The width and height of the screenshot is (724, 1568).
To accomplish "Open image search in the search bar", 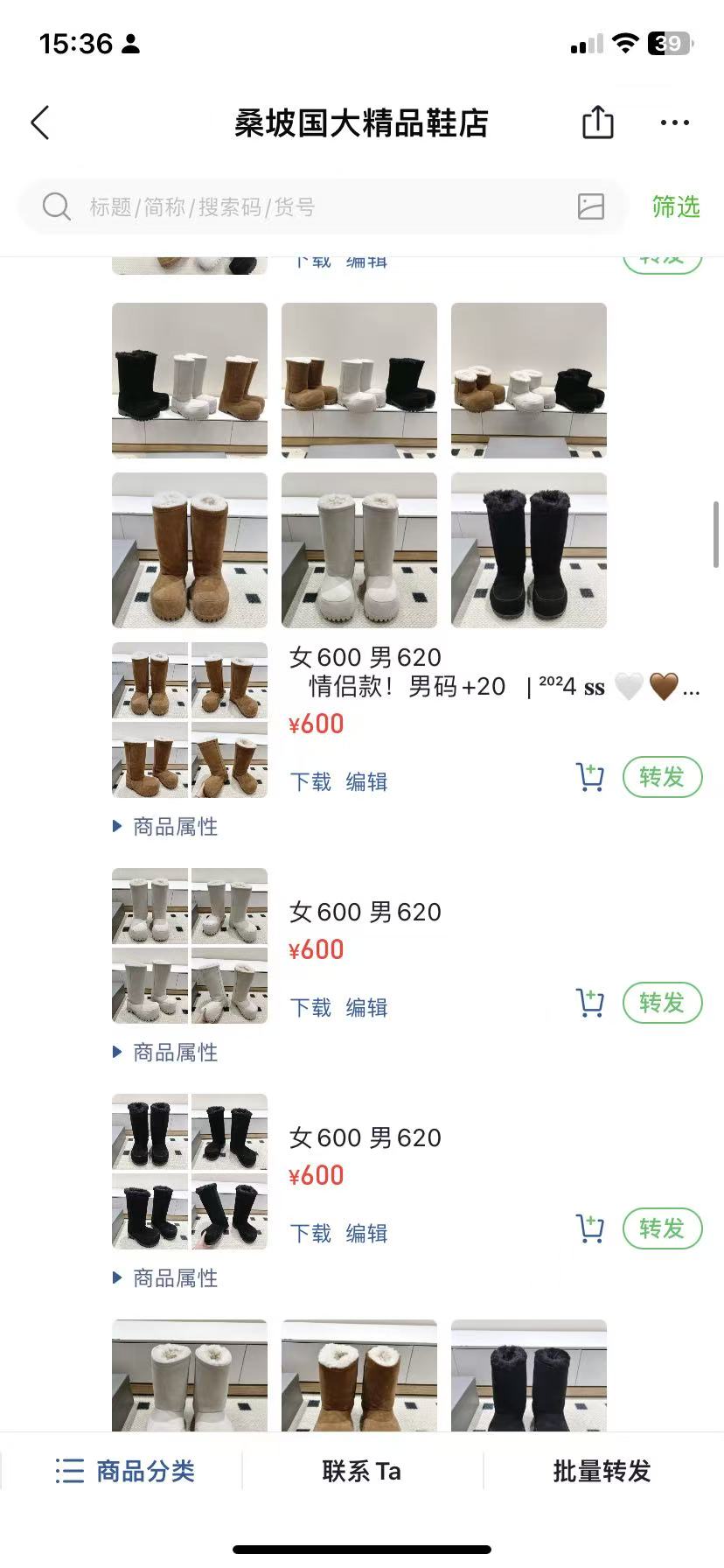I will (x=591, y=206).
